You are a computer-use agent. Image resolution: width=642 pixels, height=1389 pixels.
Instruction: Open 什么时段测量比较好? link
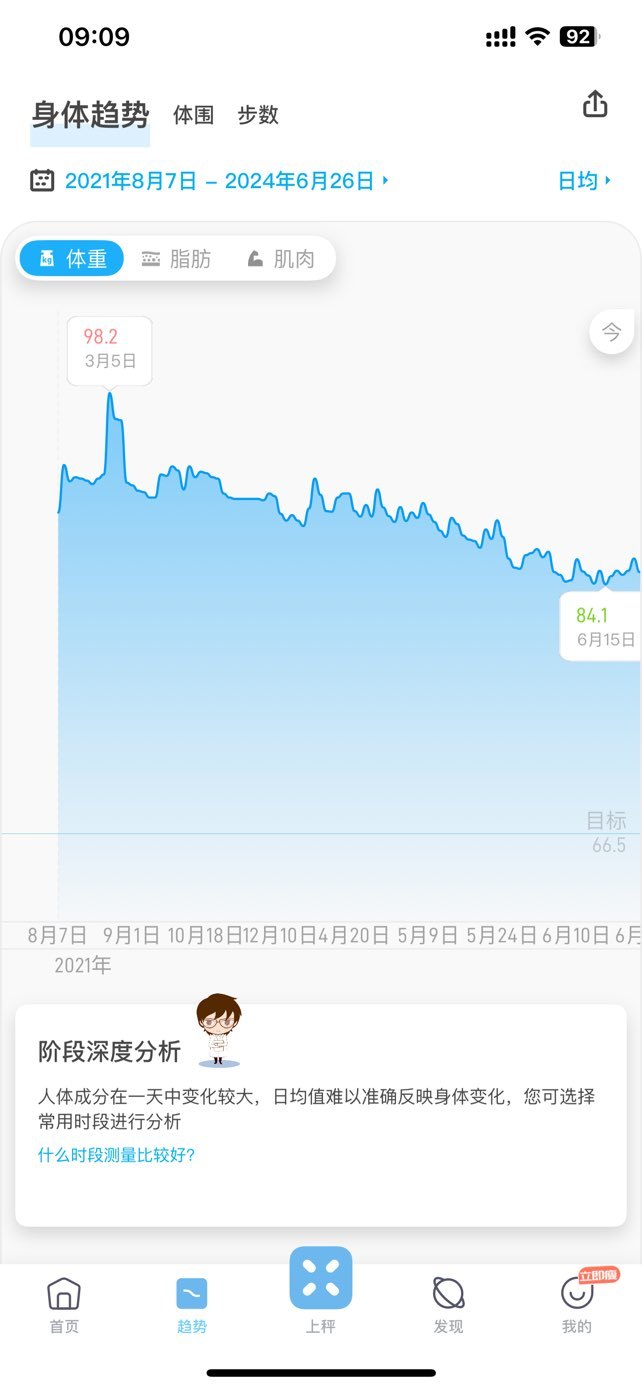click(x=116, y=1155)
